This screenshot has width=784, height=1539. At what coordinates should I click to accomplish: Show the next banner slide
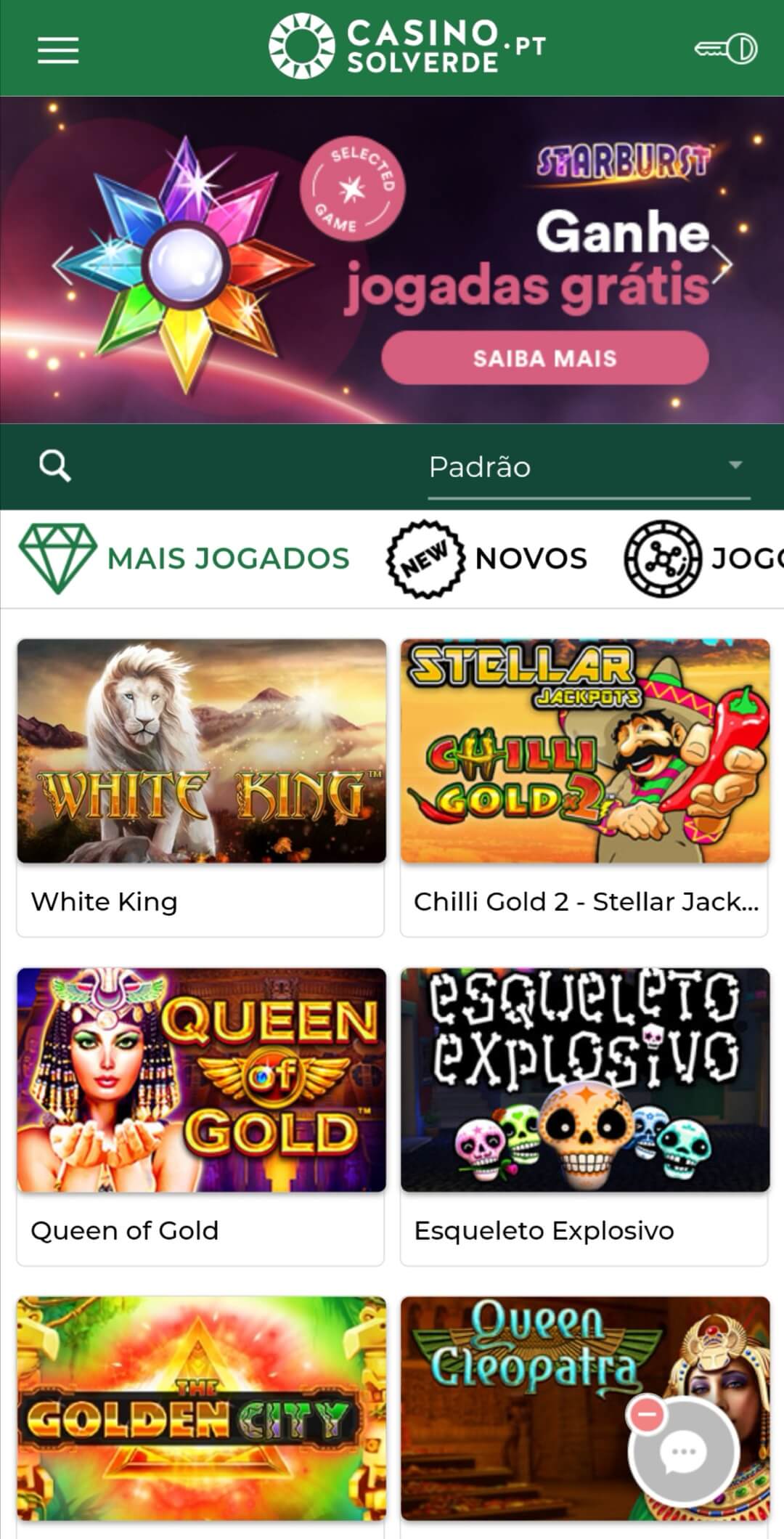[x=722, y=265]
